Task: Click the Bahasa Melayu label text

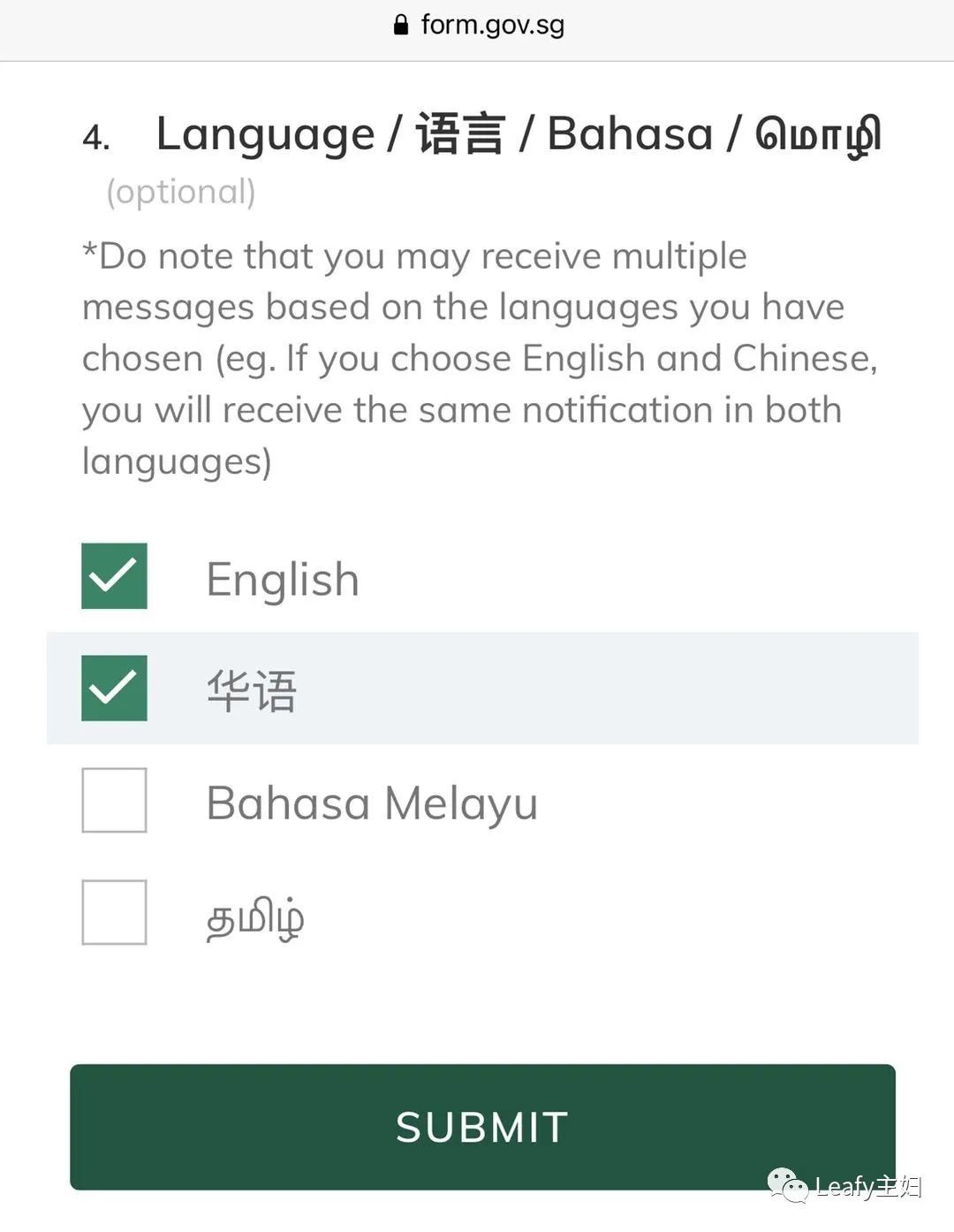Action: (370, 802)
